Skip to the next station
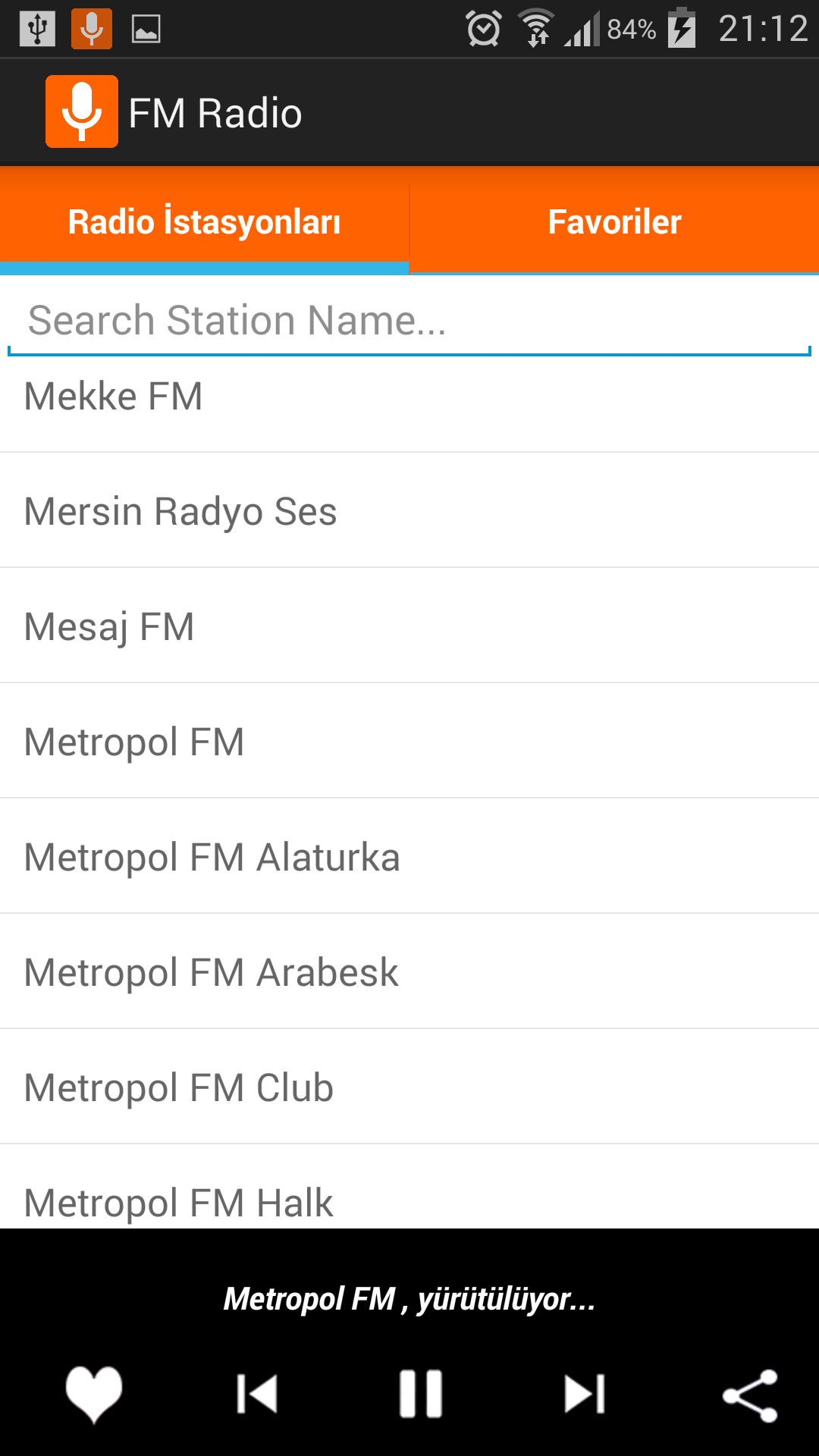819x1456 pixels. 585,1394
